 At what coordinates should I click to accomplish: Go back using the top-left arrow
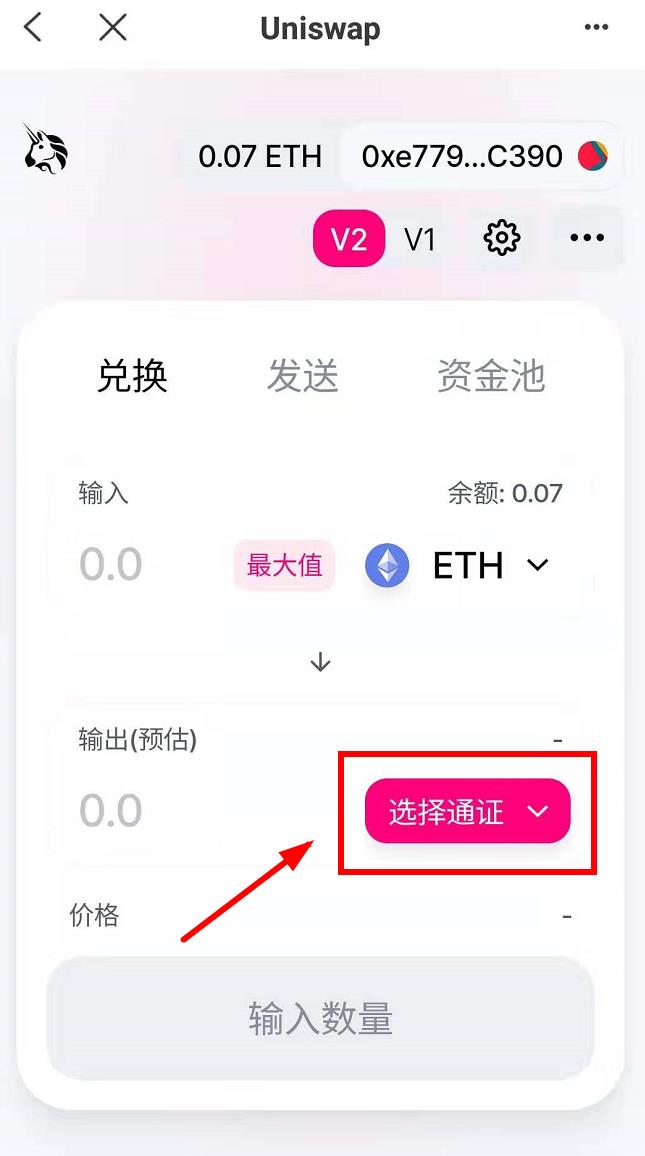click(33, 27)
